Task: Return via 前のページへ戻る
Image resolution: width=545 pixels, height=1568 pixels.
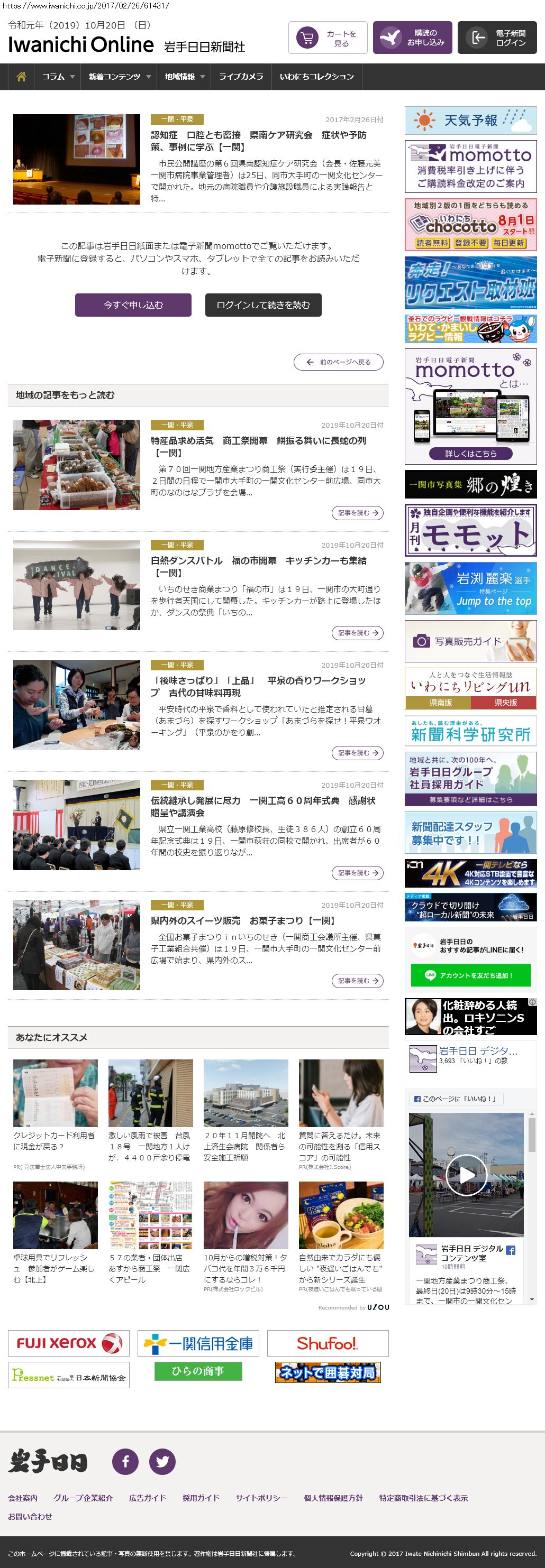Action: pos(339,362)
